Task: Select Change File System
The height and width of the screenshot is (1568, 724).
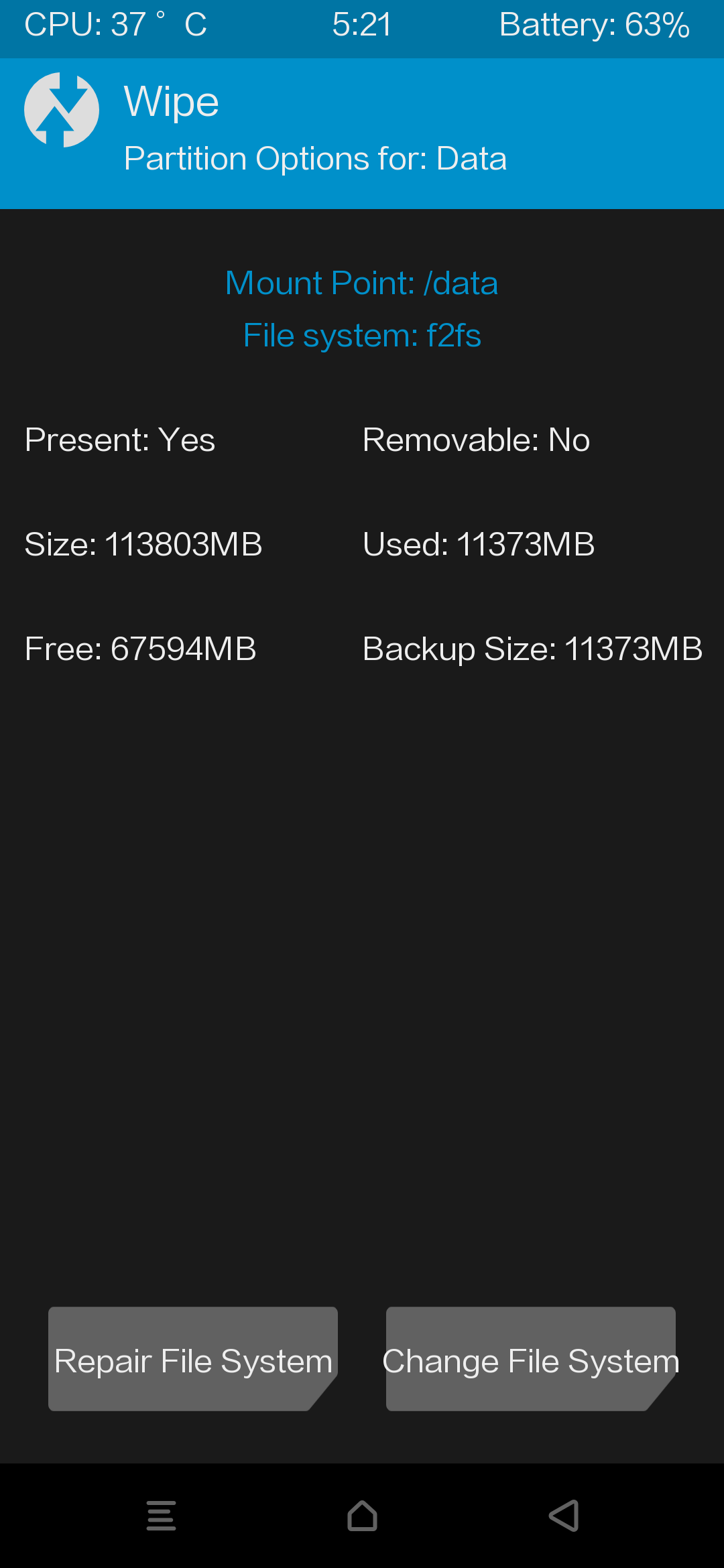Action: tap(531, 1359)
